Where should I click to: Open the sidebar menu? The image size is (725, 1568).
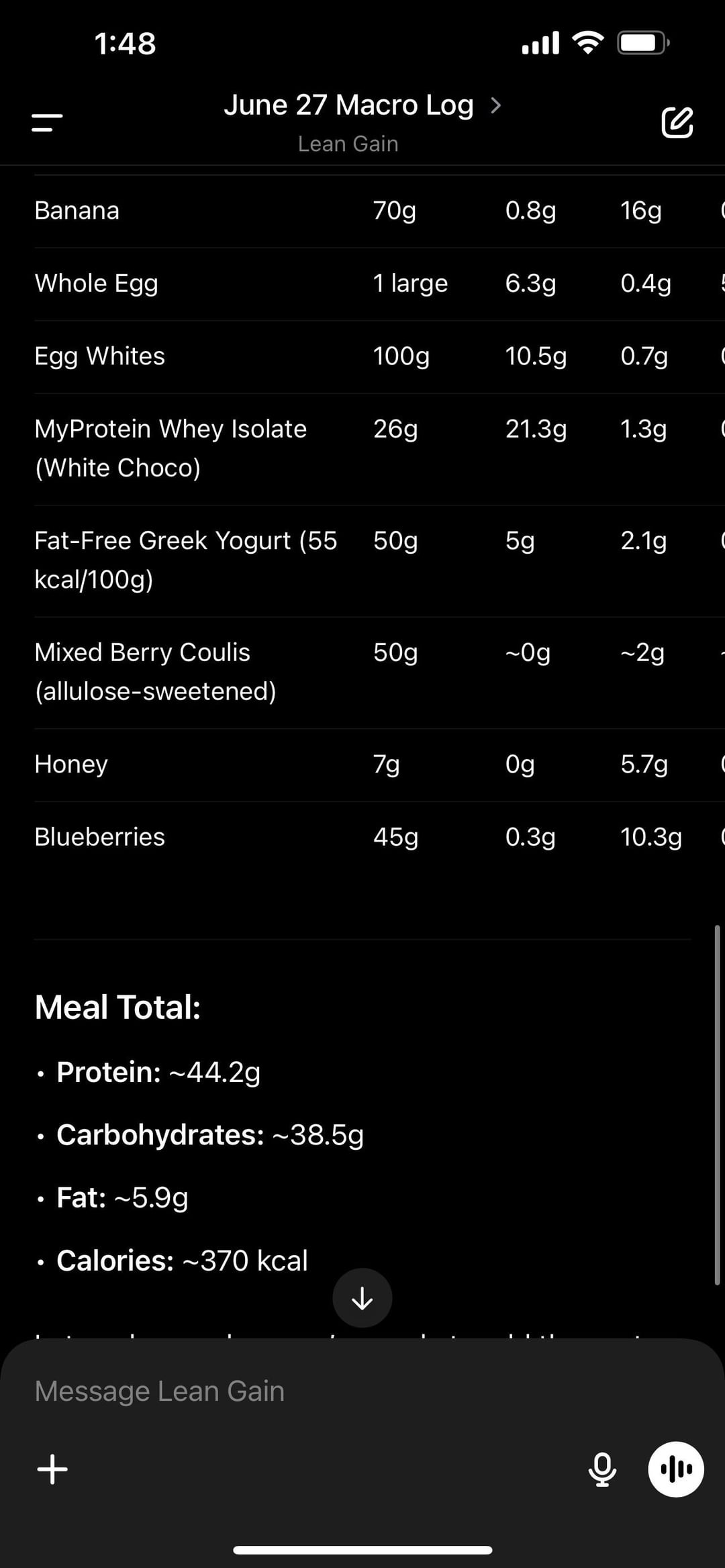tap(47, 122)
